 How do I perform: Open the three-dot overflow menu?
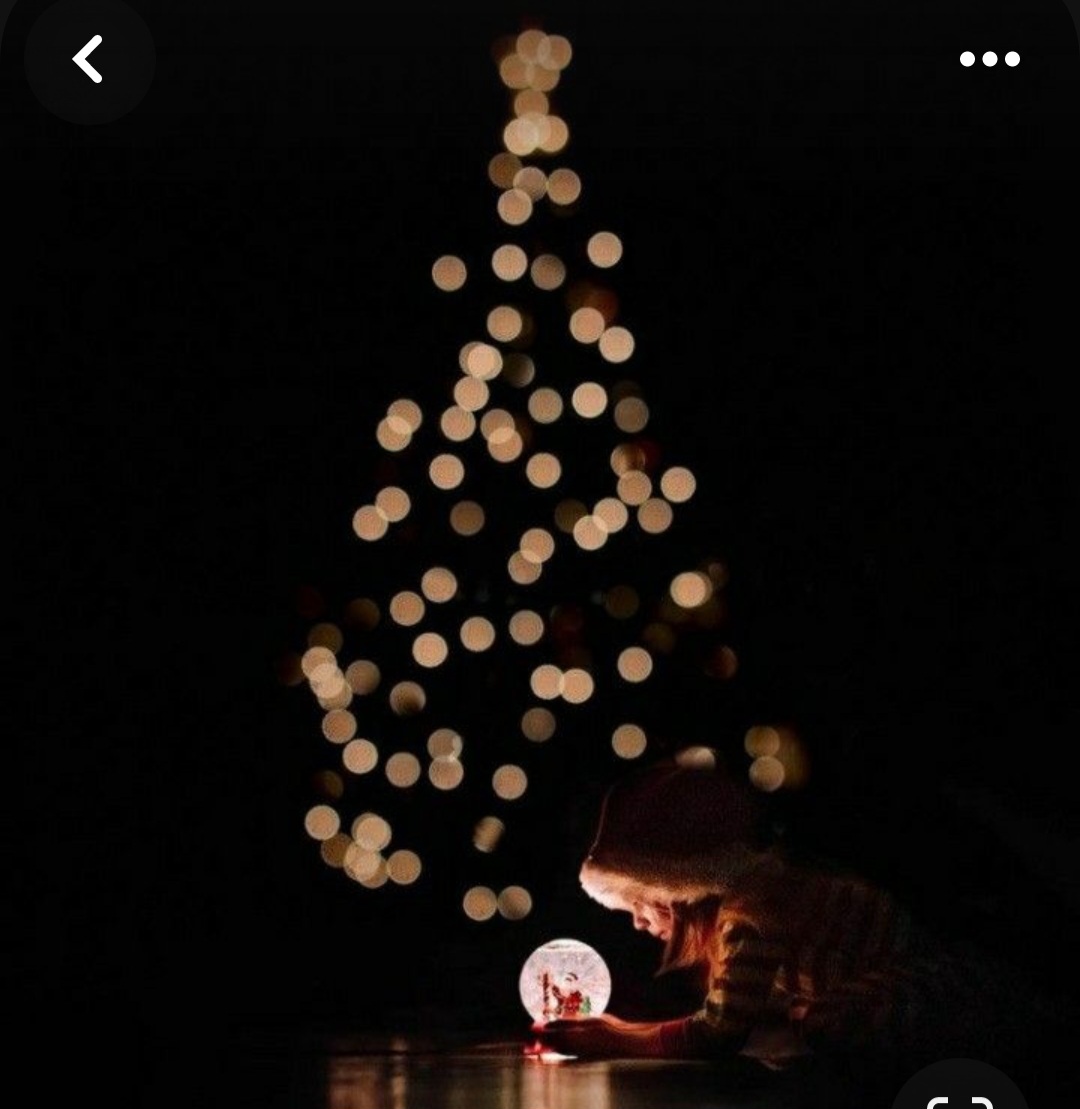[989, 59]
